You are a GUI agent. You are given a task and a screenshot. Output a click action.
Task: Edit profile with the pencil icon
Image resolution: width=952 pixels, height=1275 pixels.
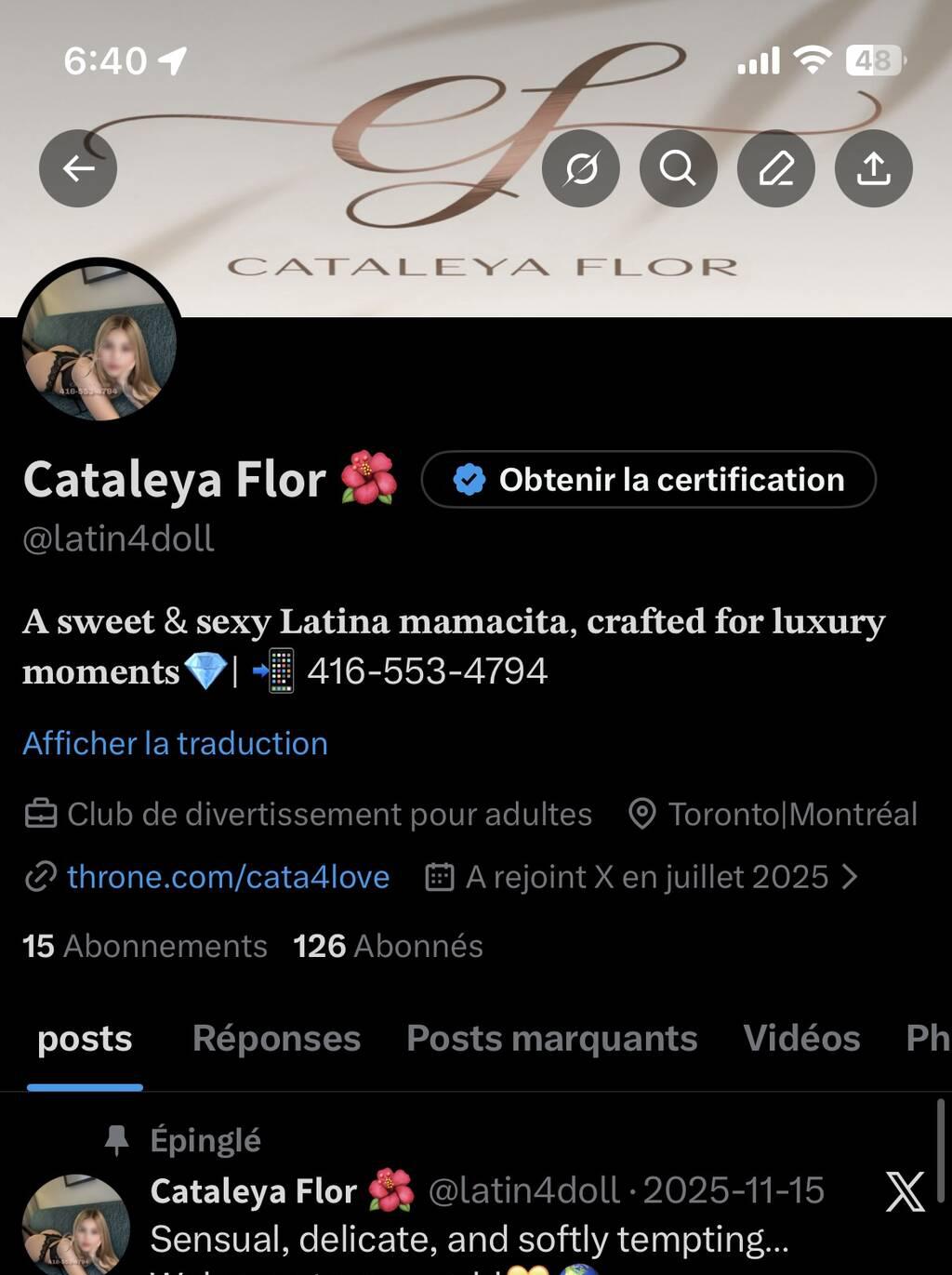pyautogui.click(x=776, y=168)
